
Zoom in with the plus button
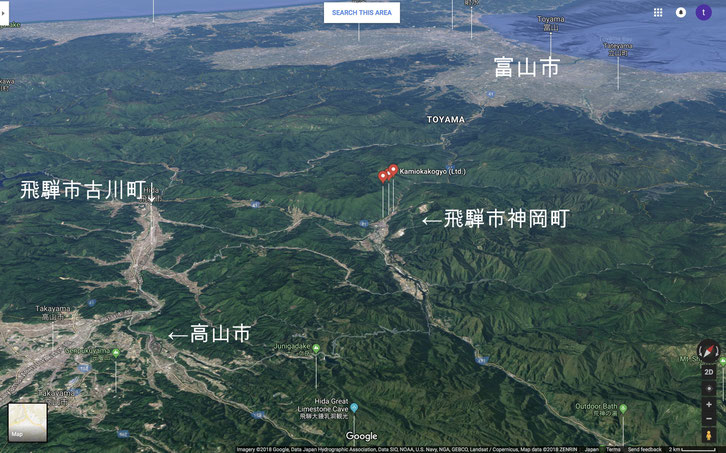point(708,405)
